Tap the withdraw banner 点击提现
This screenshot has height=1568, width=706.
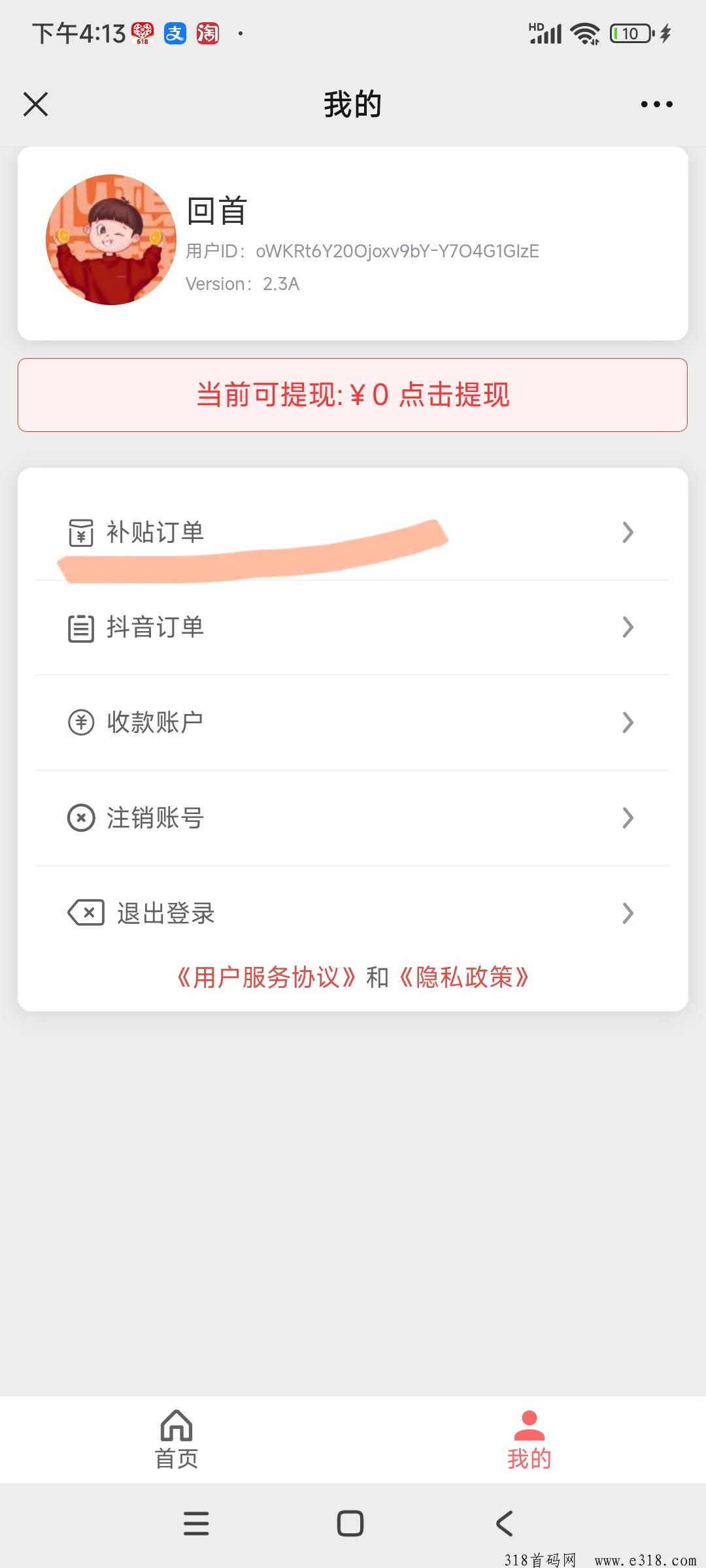352,395
